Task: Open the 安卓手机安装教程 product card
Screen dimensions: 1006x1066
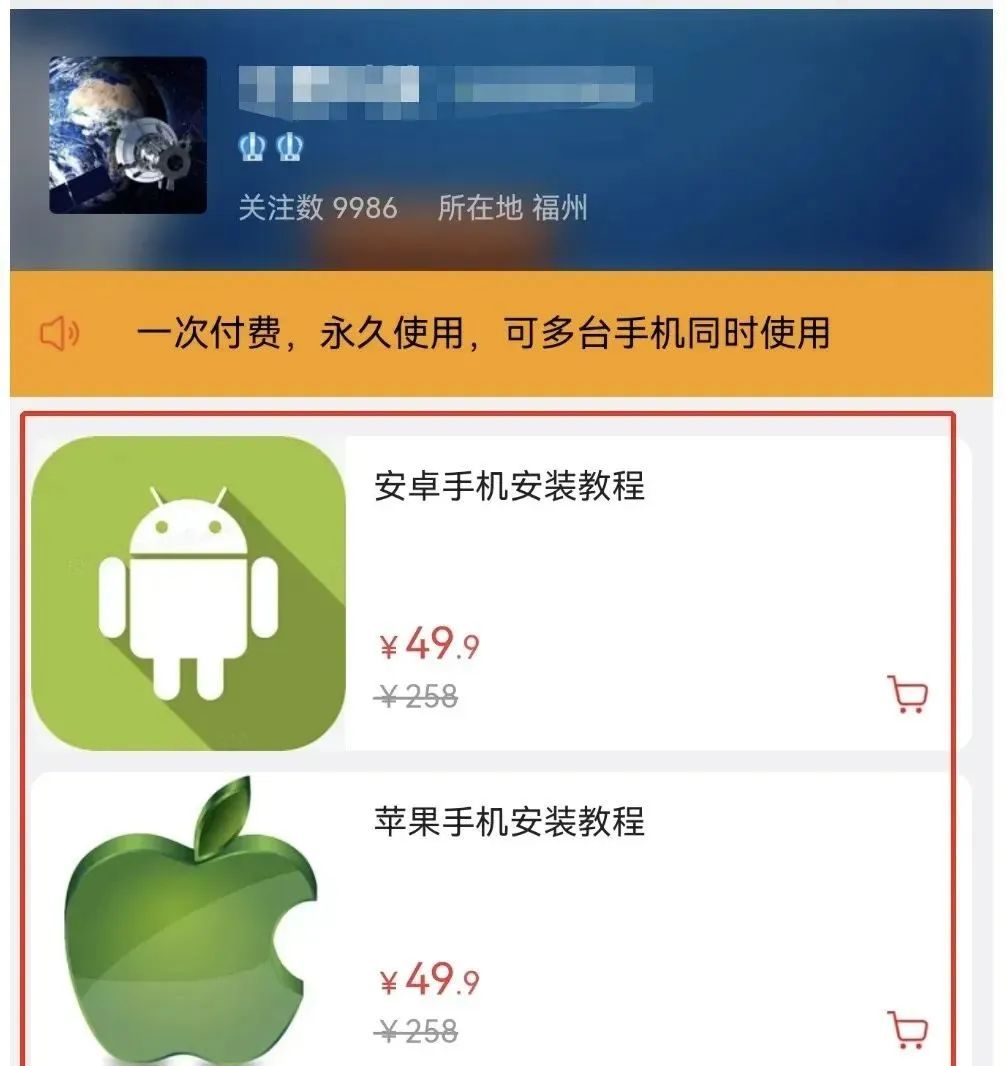Action: (x=509, y=486)
